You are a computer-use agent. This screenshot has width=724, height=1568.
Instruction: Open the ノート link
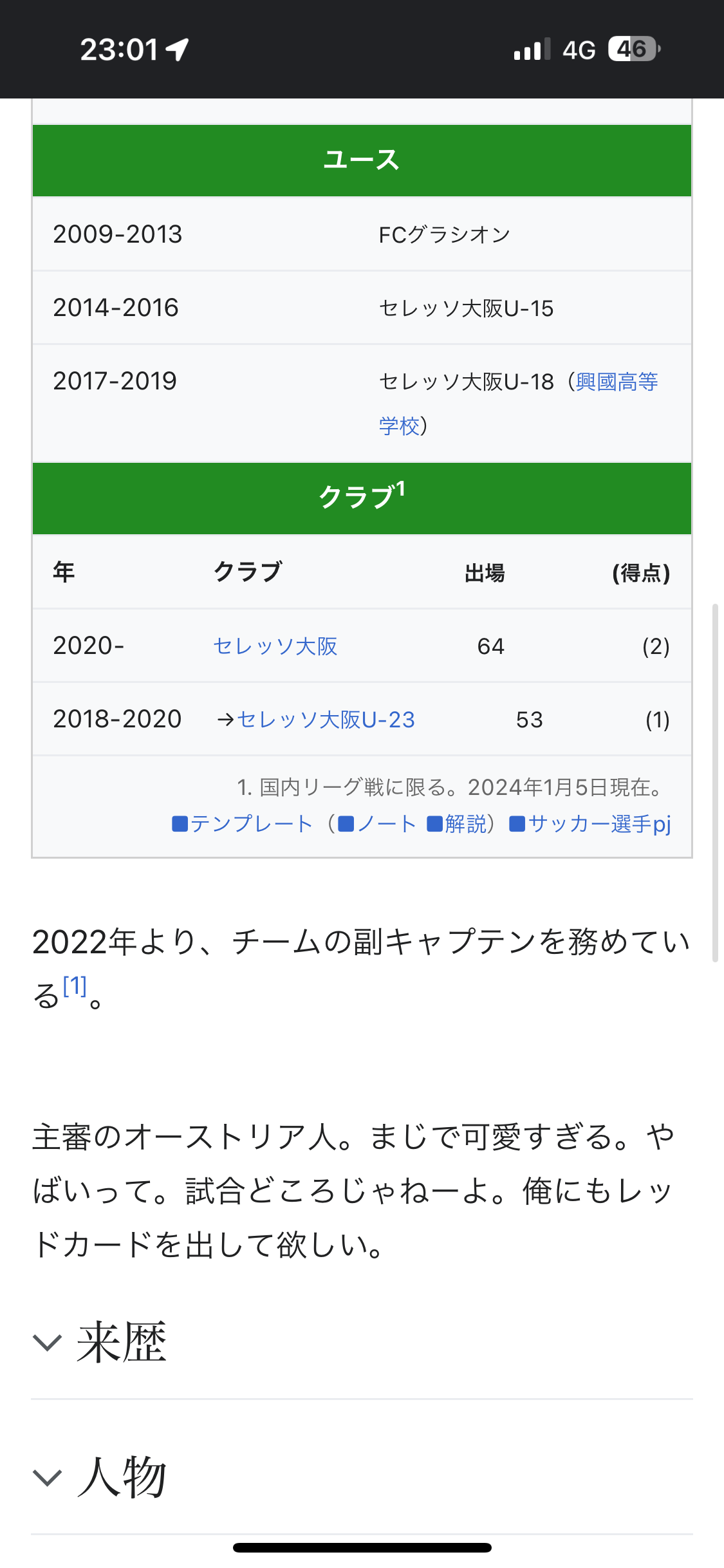[x=386, y=824]
